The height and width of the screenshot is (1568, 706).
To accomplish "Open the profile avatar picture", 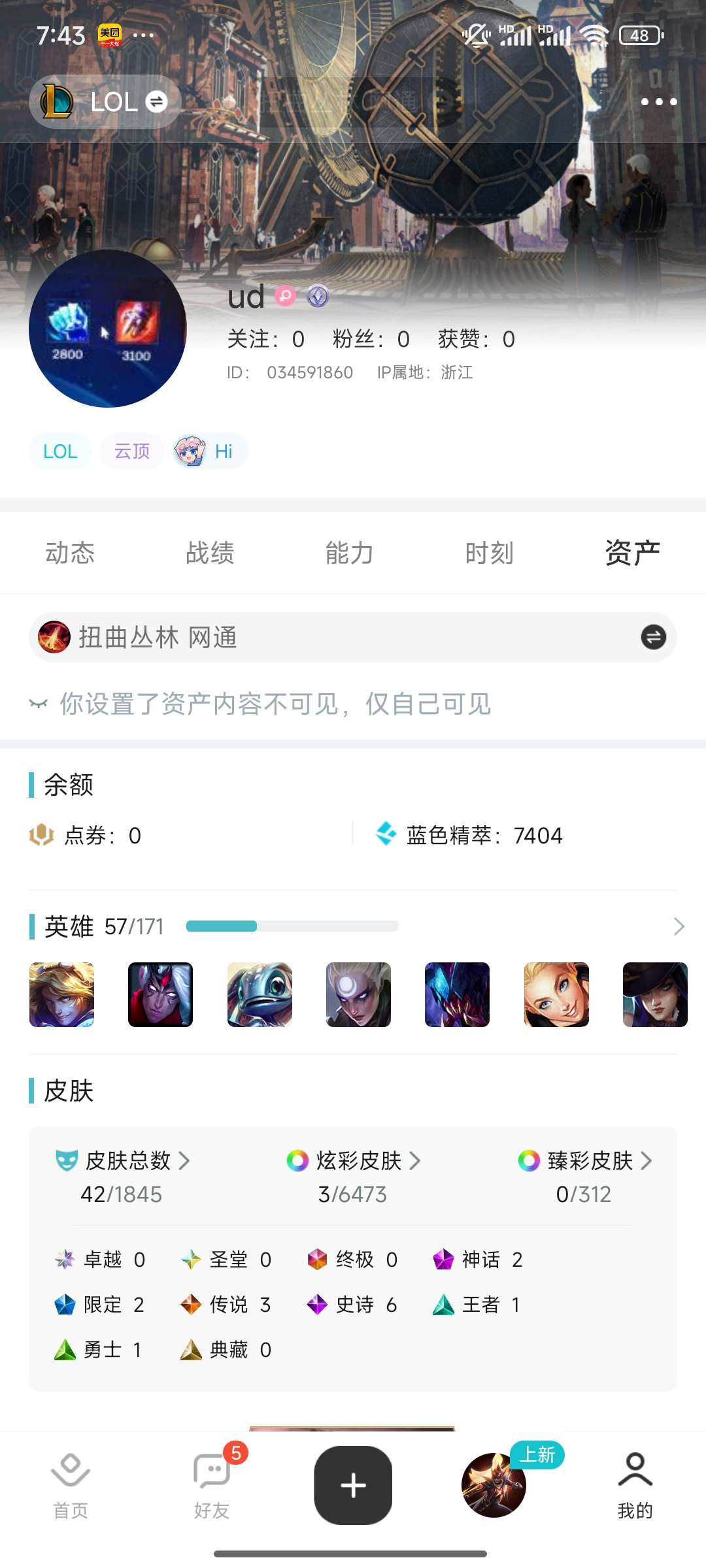I will (108, 329).
